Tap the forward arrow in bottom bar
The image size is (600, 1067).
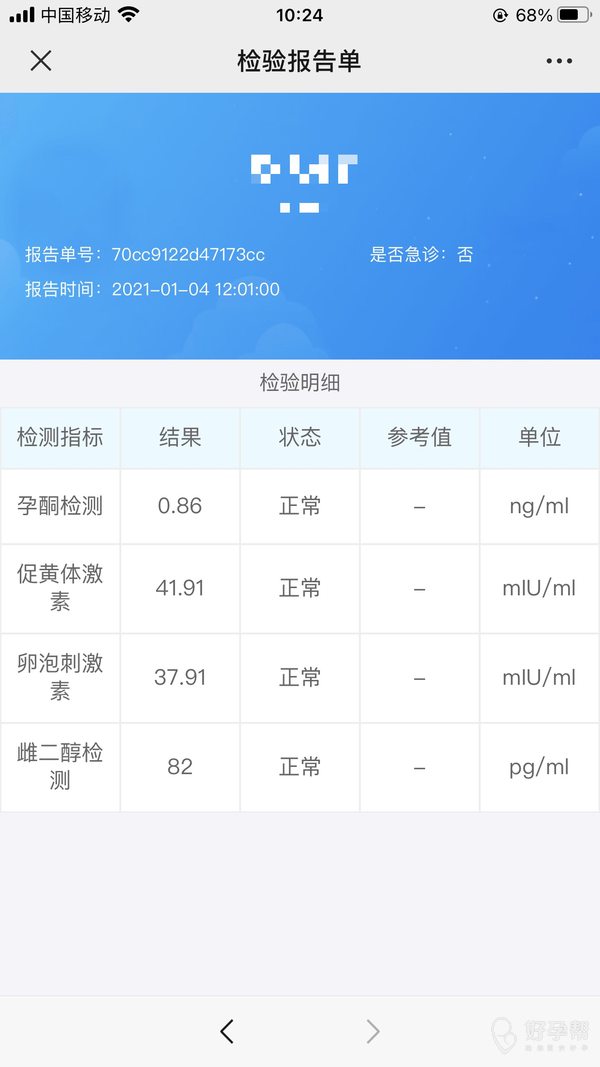tap(373, 1032)
